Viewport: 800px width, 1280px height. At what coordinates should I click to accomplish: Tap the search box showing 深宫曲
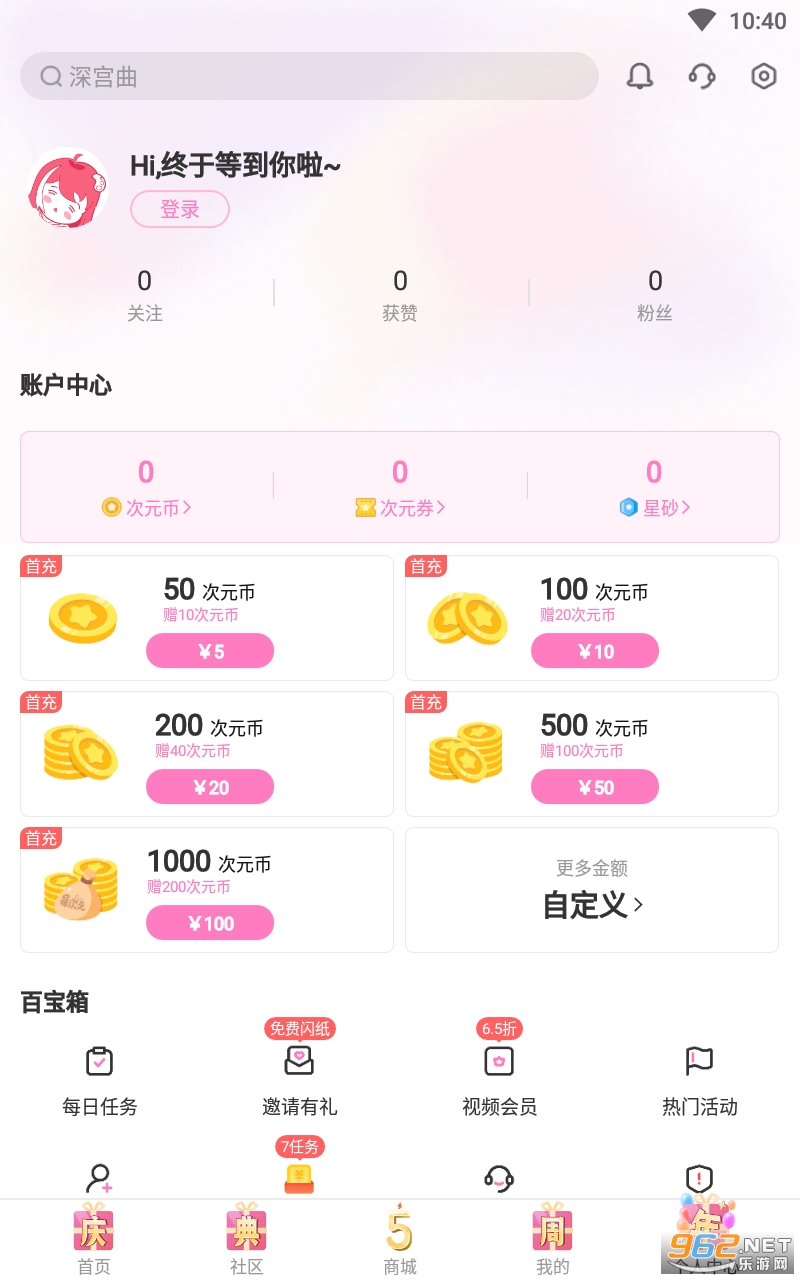(x=308, y=76)
